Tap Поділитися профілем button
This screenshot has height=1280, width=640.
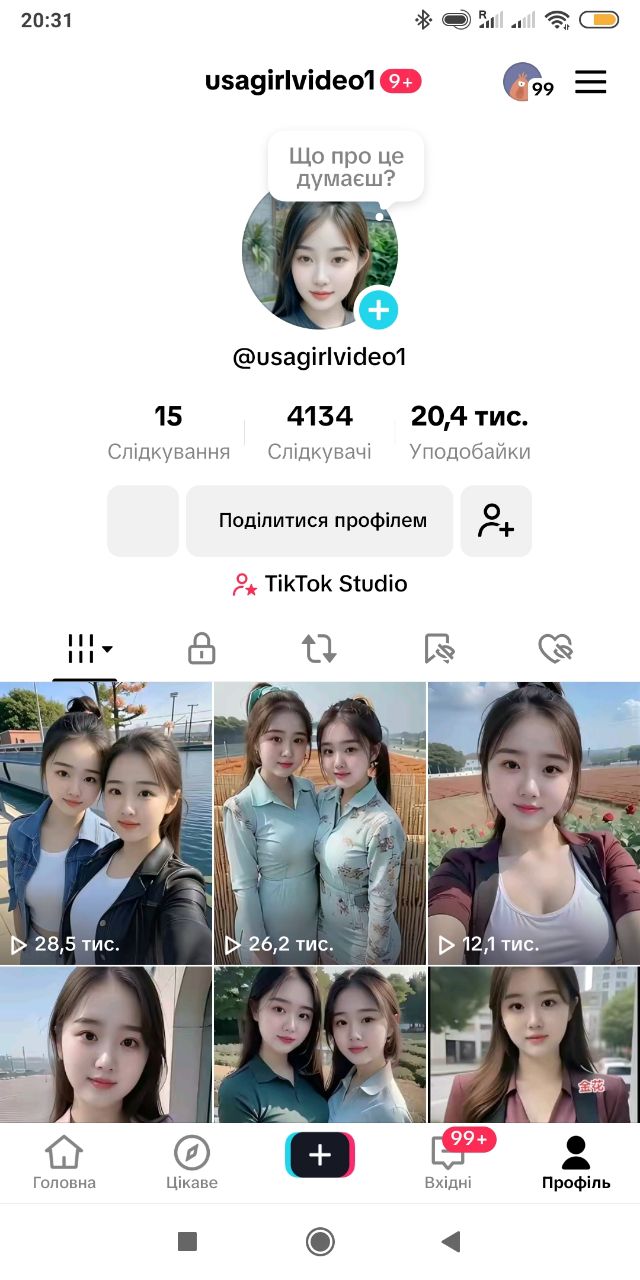point(320,521)
